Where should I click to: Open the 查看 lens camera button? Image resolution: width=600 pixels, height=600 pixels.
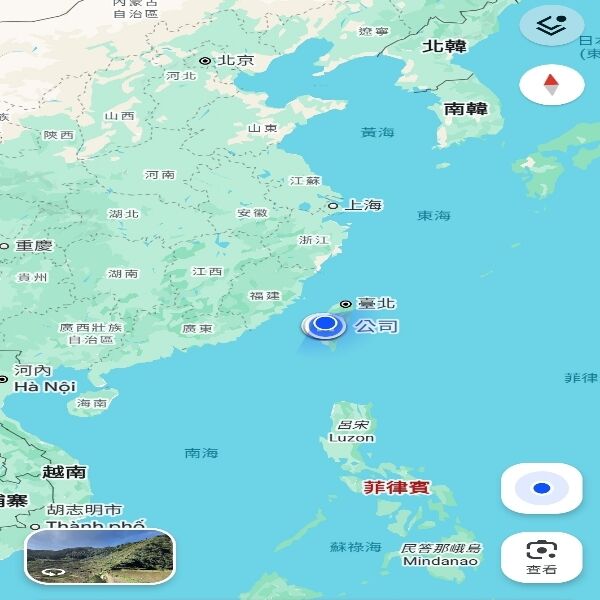point(541,556)
